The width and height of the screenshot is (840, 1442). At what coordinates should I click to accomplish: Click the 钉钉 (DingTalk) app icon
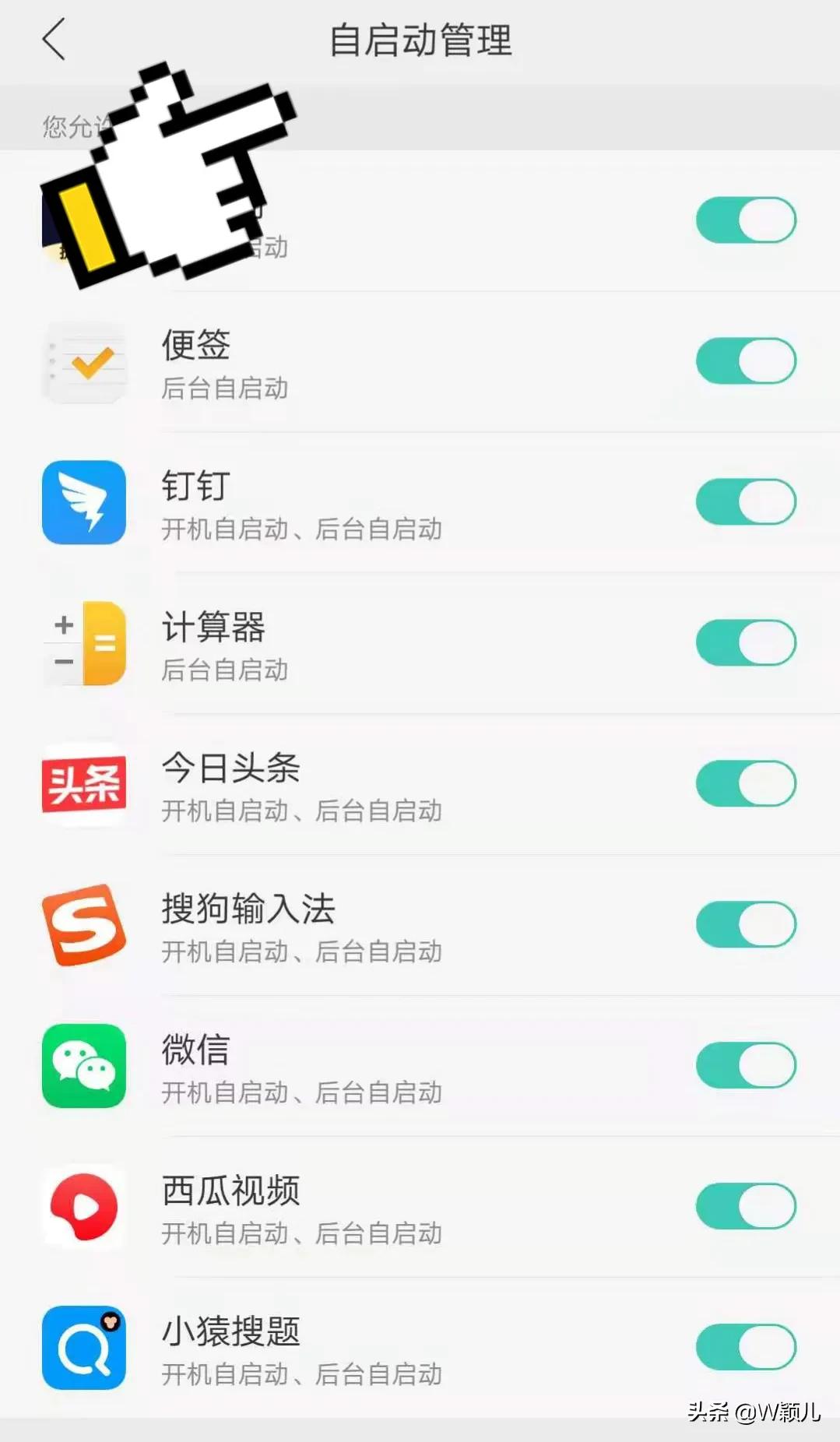[84, 502]
